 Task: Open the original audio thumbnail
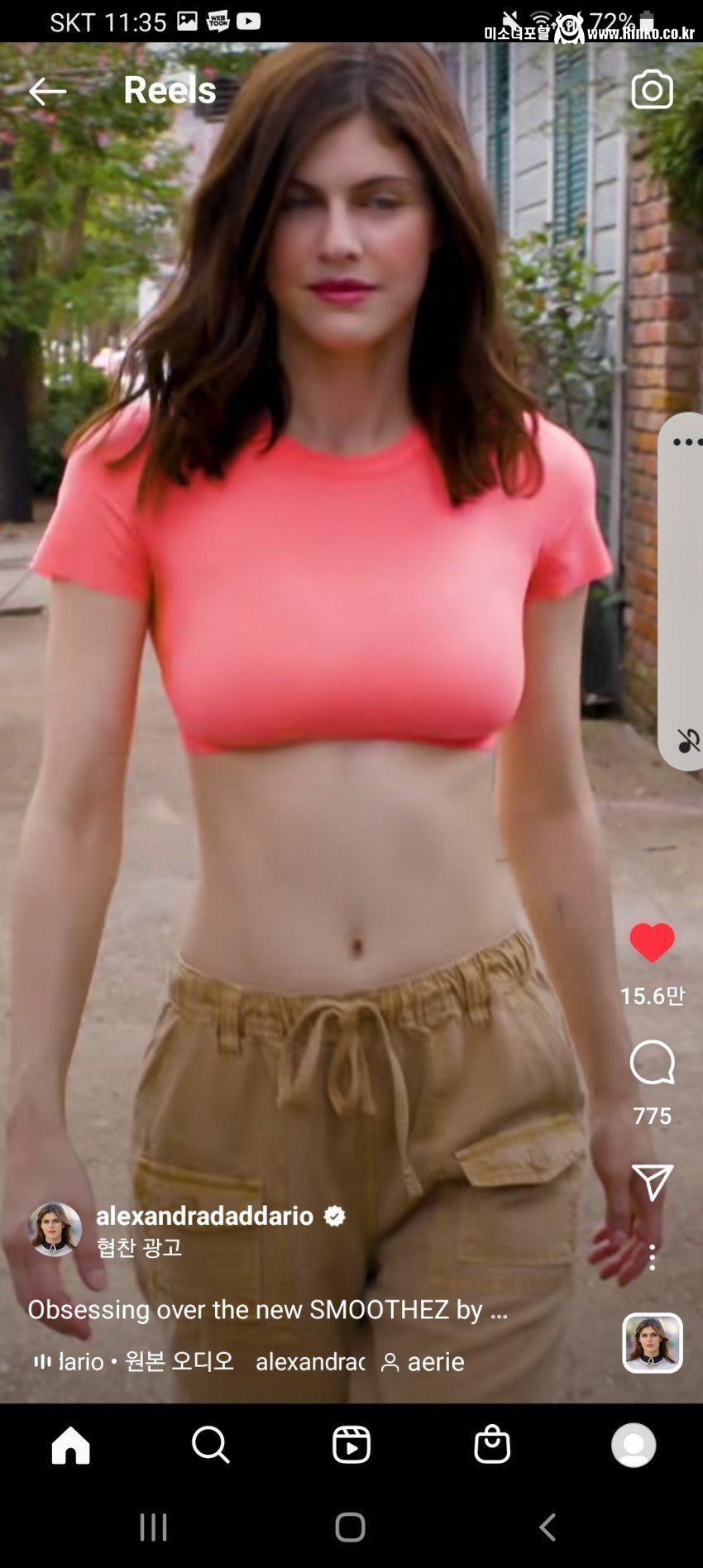click(x=652, y=1342)
